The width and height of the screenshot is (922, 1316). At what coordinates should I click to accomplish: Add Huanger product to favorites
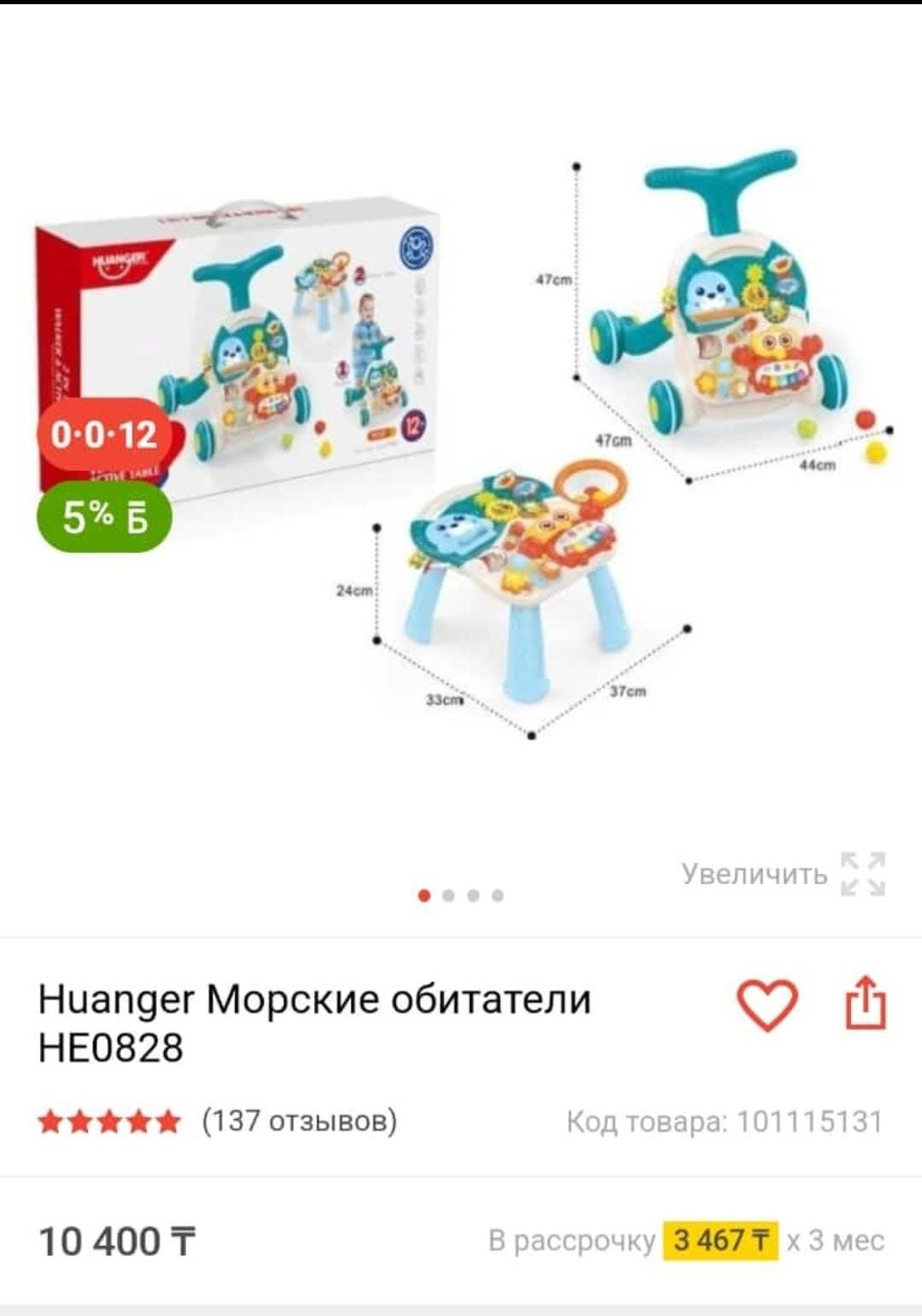point(767,1004)
